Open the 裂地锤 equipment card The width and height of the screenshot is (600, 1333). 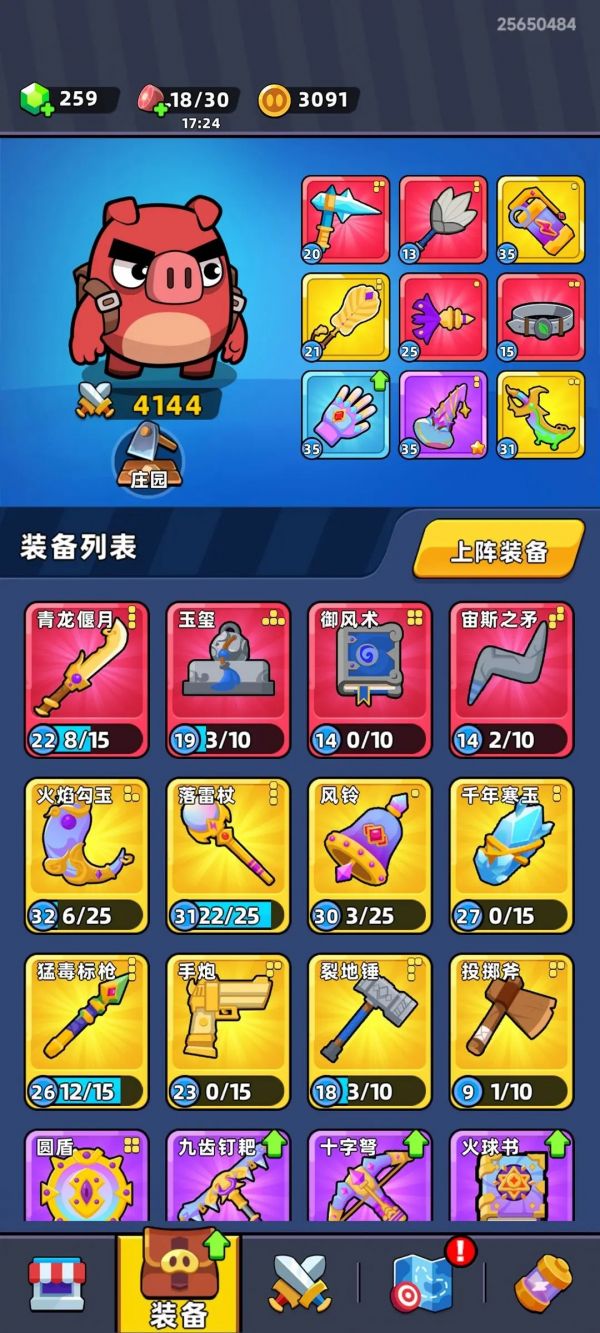(x=369, y=1031)
